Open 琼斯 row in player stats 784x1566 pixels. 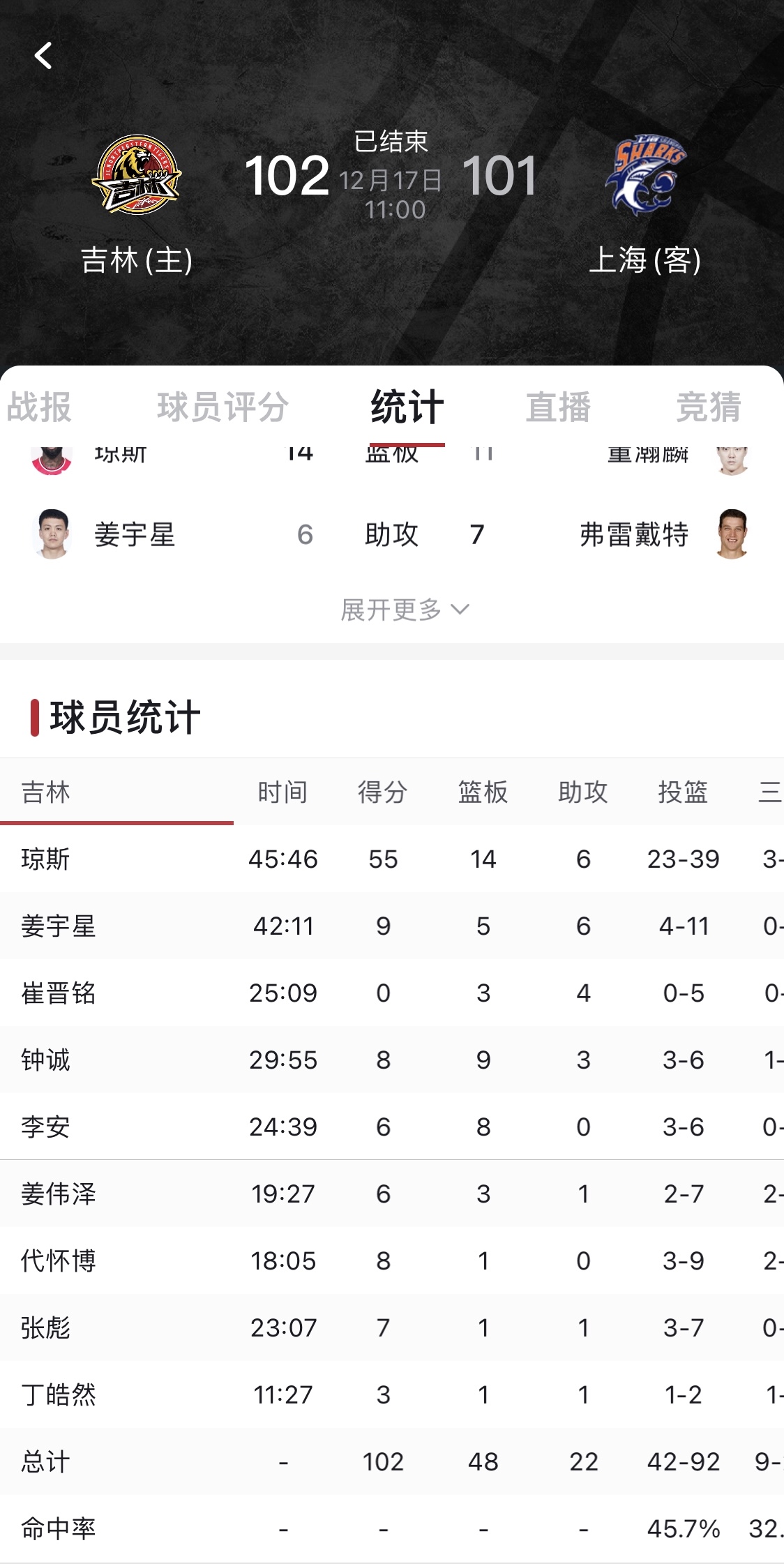[392, 859]
